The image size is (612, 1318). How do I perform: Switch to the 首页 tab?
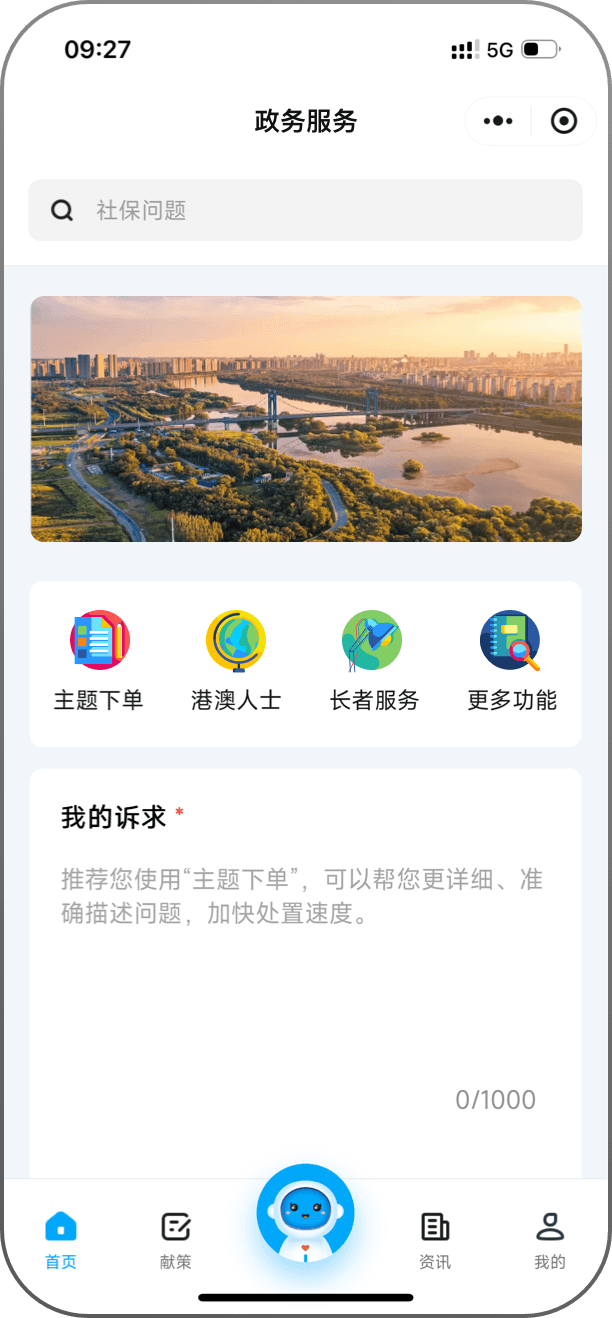click(61, 1240)
